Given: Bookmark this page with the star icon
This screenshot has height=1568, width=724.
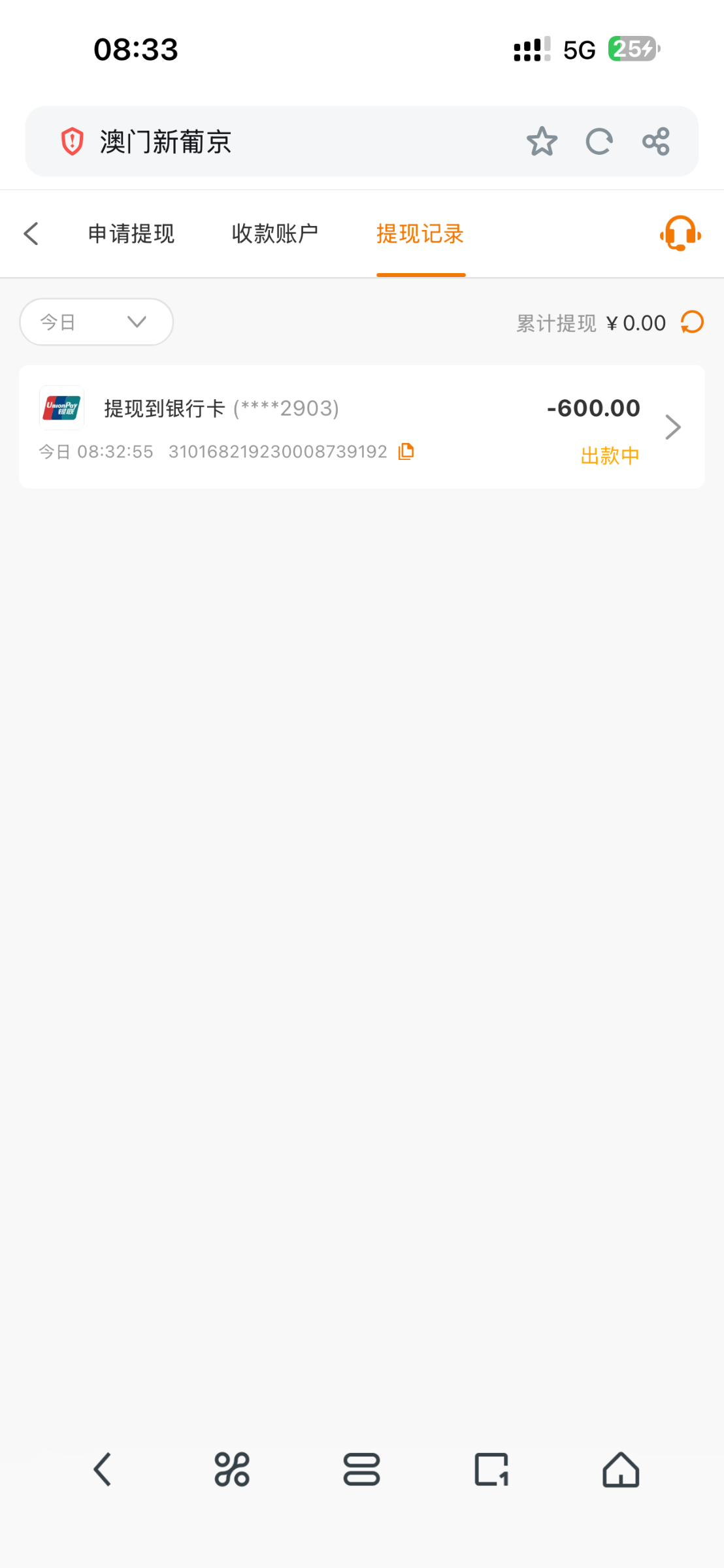Looking at the screenshot, I should (542, 141).
